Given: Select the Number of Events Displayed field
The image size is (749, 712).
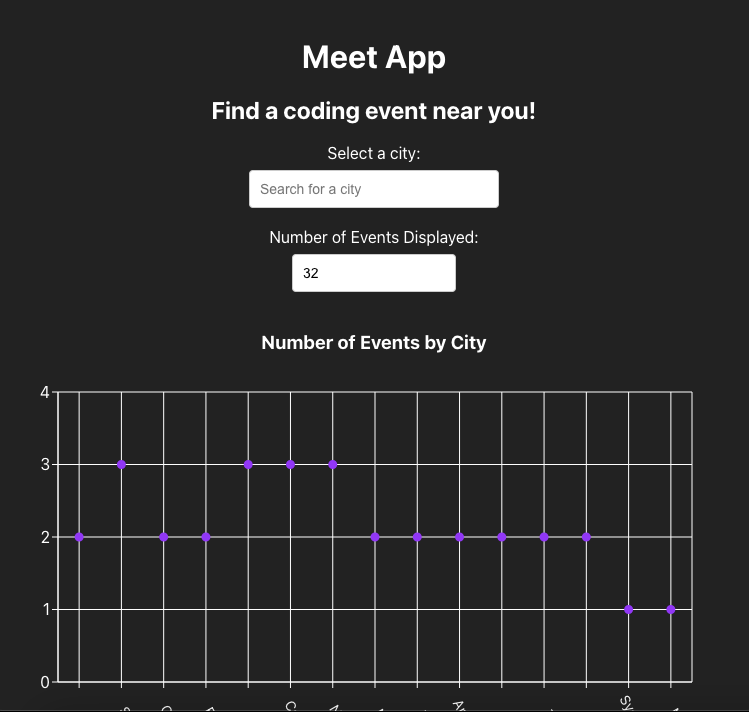Looking at the screenshot, I should [x=373, y=273].
